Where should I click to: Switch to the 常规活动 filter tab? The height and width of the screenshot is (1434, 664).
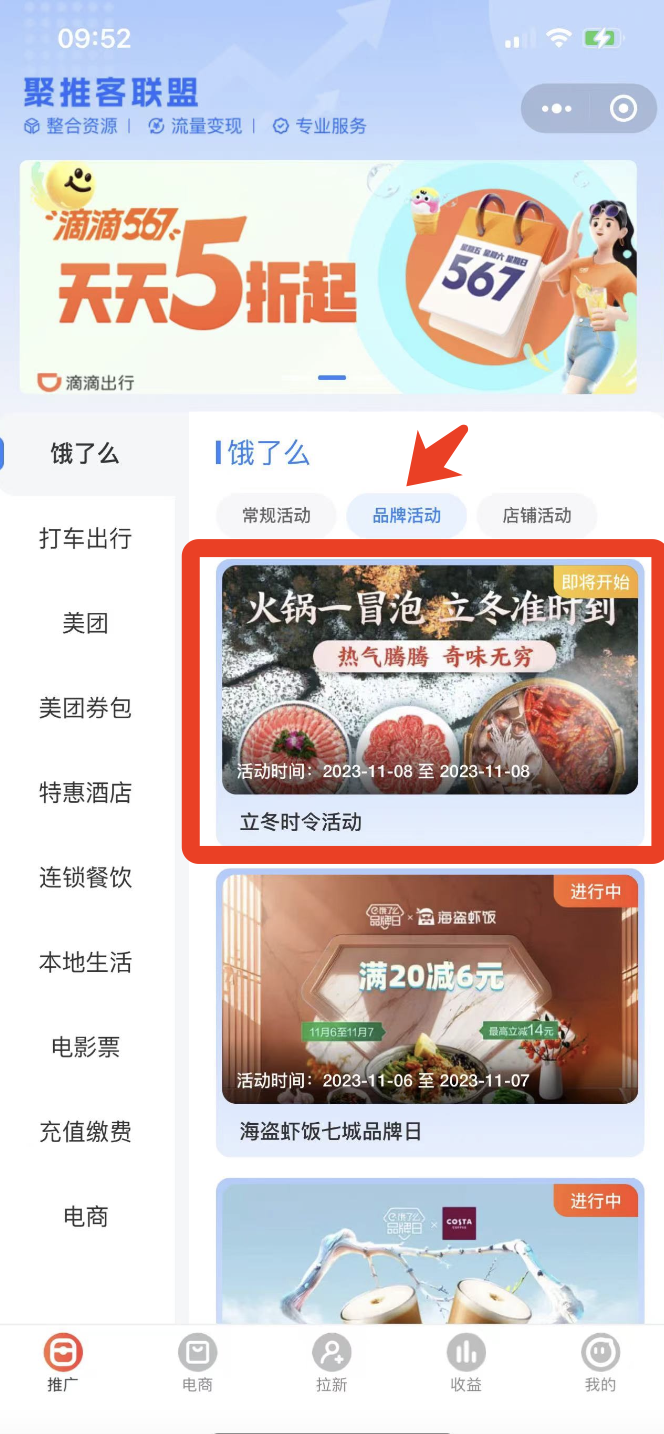(x=276, y=516)
